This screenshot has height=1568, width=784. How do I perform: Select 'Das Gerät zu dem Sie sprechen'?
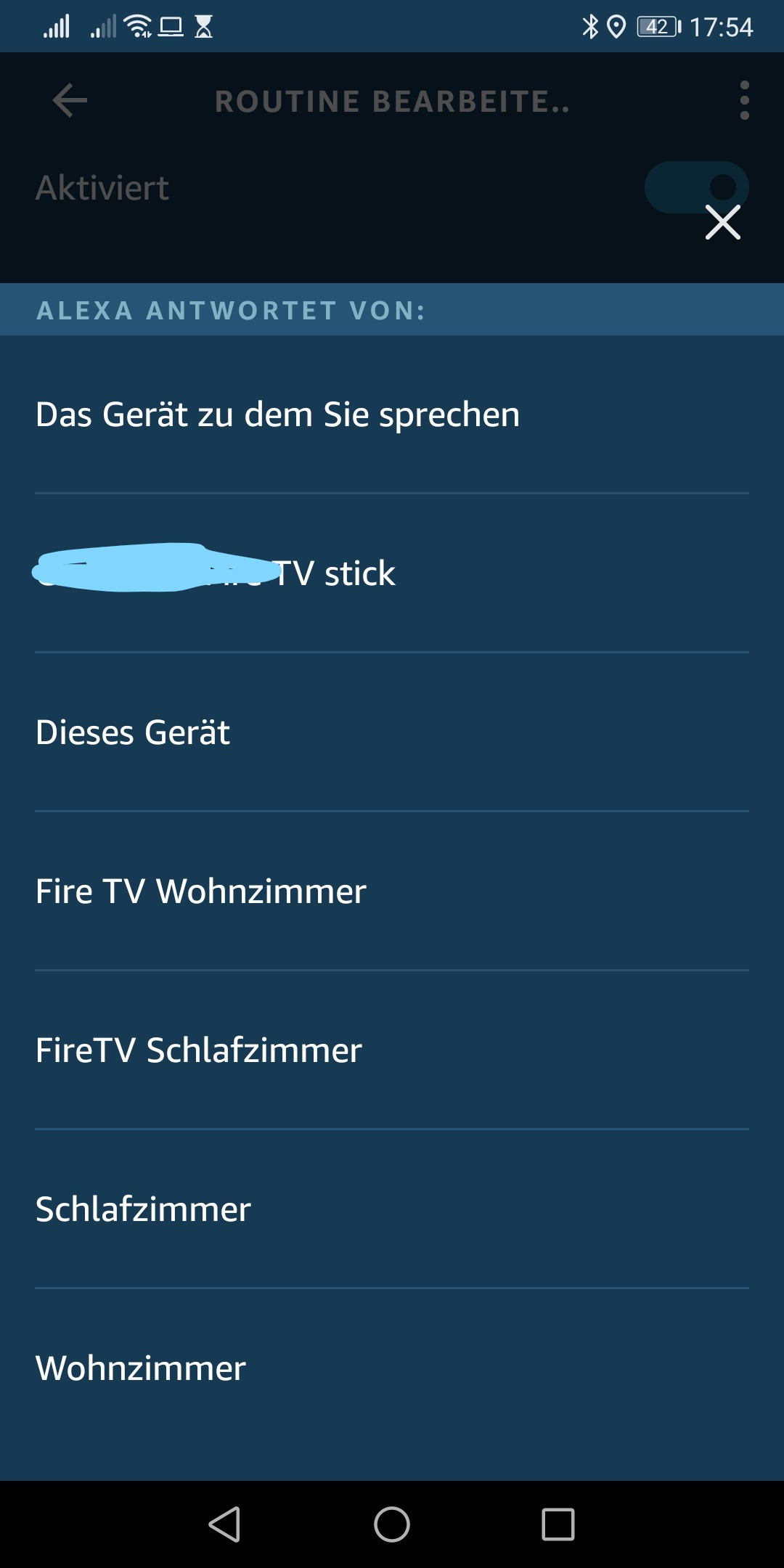277,415
